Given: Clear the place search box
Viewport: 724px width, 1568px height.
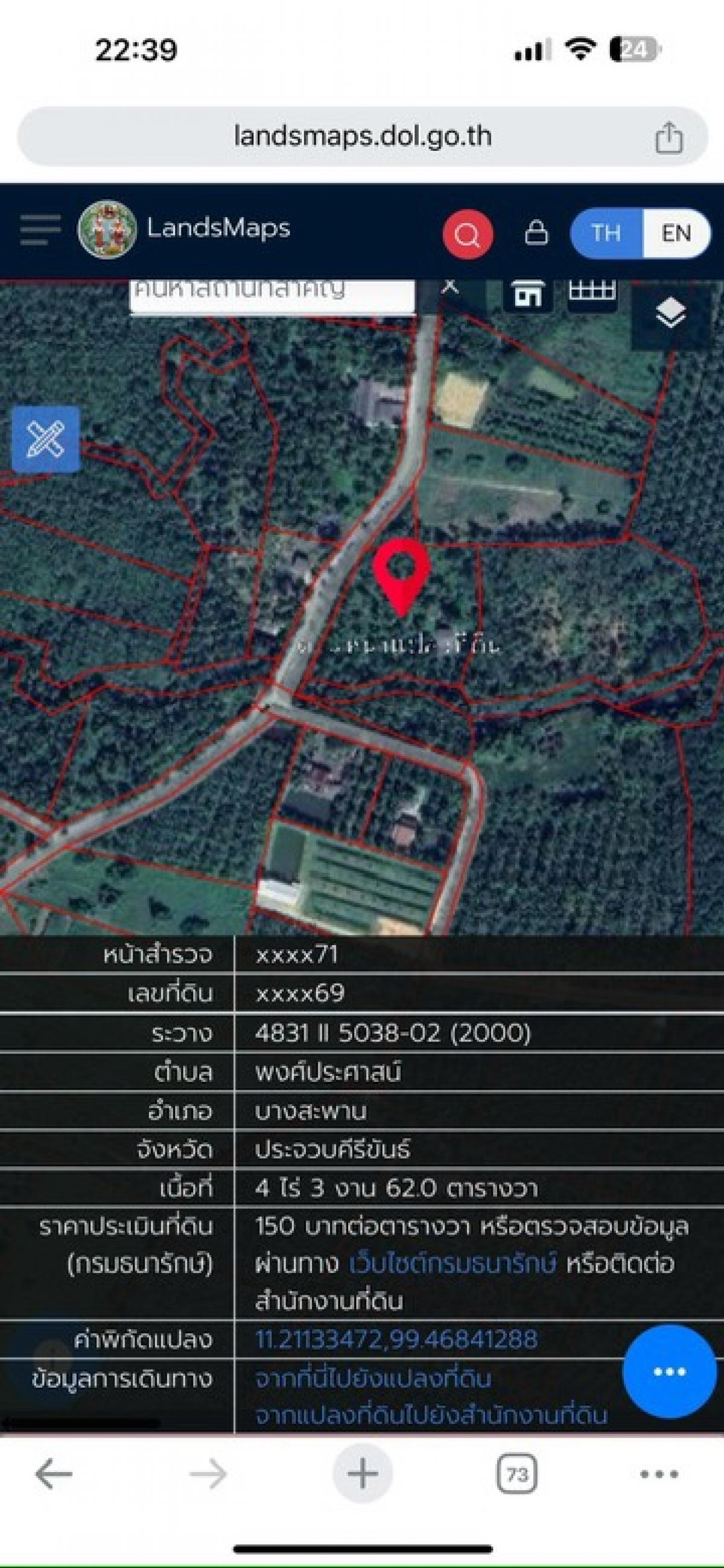Looking at the screenshot, I should pos(450,286).
